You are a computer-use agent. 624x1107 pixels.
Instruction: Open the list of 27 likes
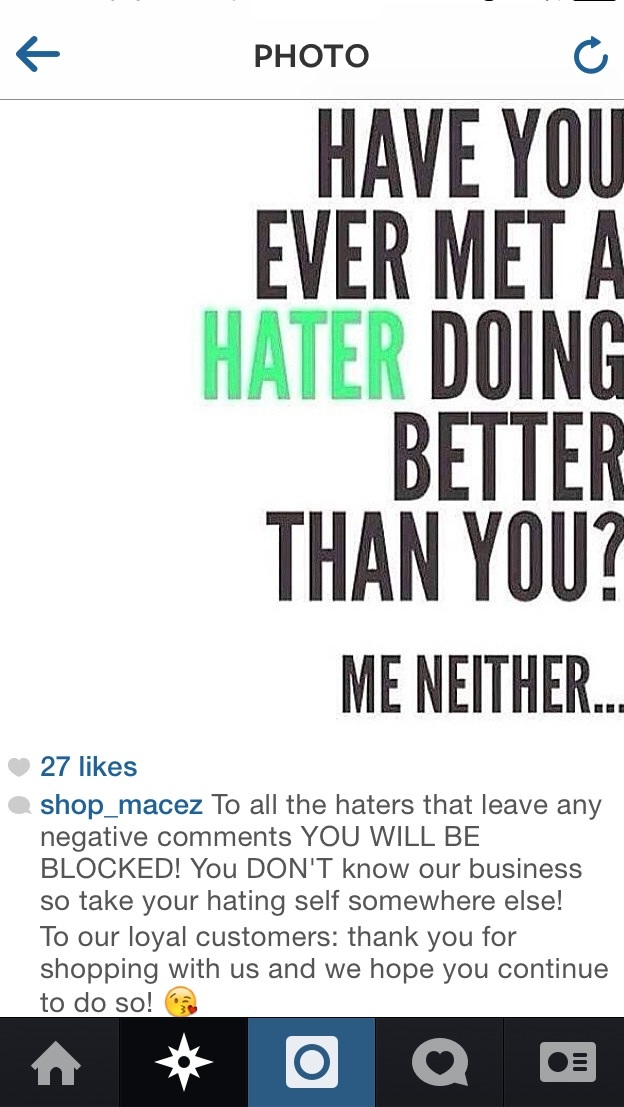(88, 766)
